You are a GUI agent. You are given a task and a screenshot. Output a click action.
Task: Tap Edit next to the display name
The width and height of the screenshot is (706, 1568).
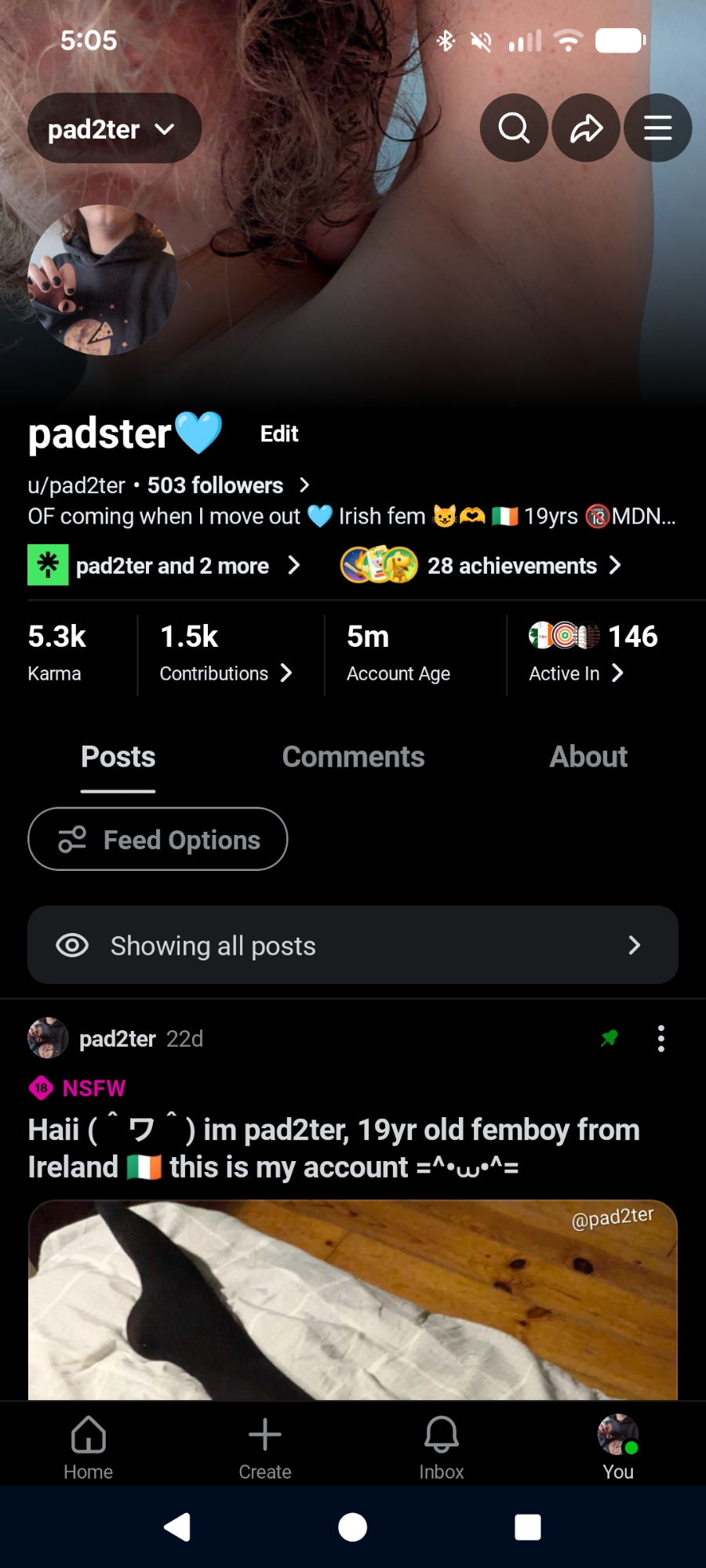tap(279, 434)
